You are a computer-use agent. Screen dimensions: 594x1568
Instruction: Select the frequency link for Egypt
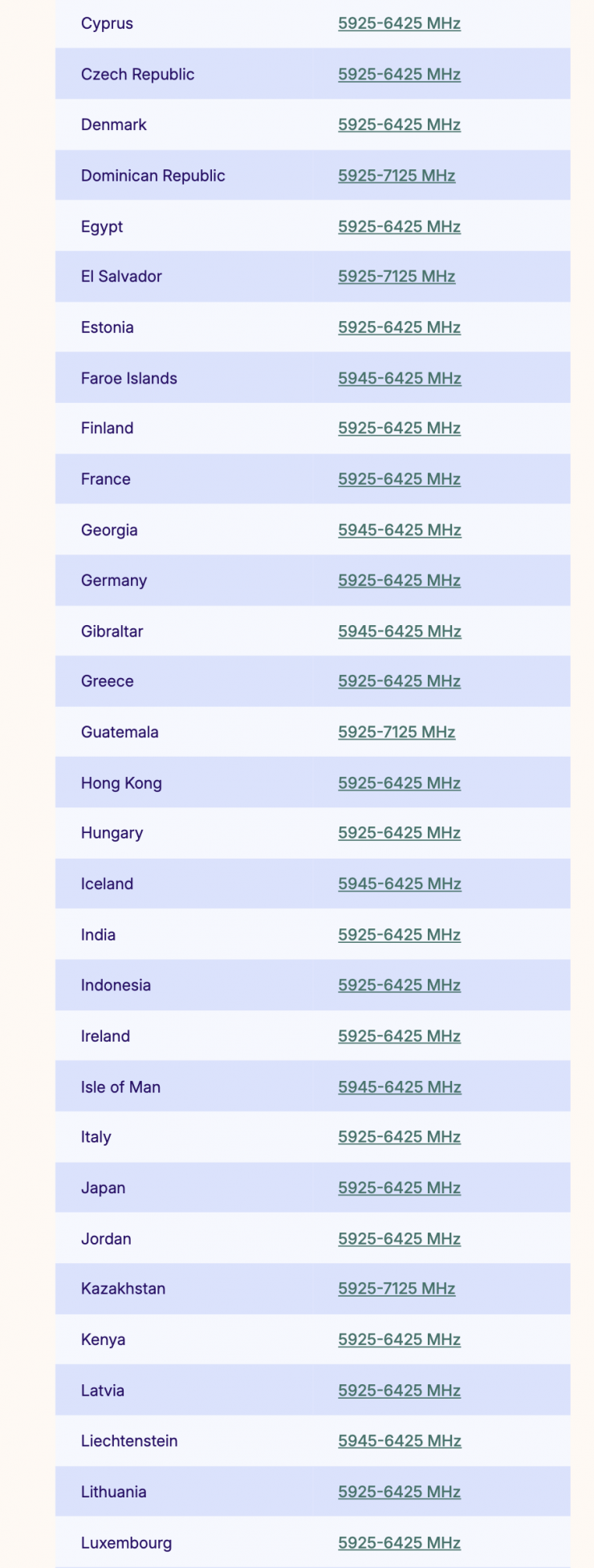[399, 226]
